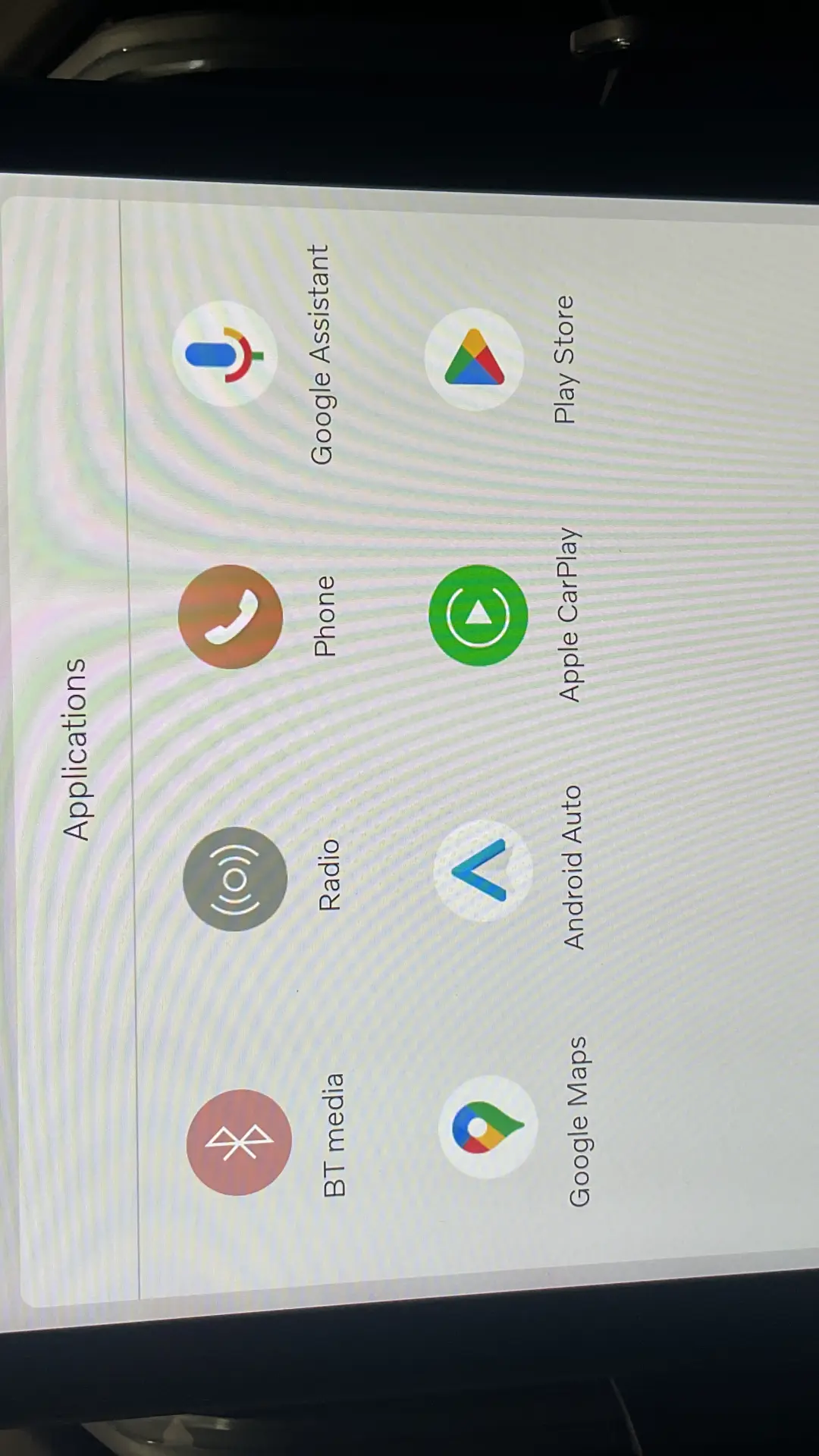The width and height of the screenshot is (819, 1456).
Task: Start Google Assistant
Action: click(x=224, y=354)
